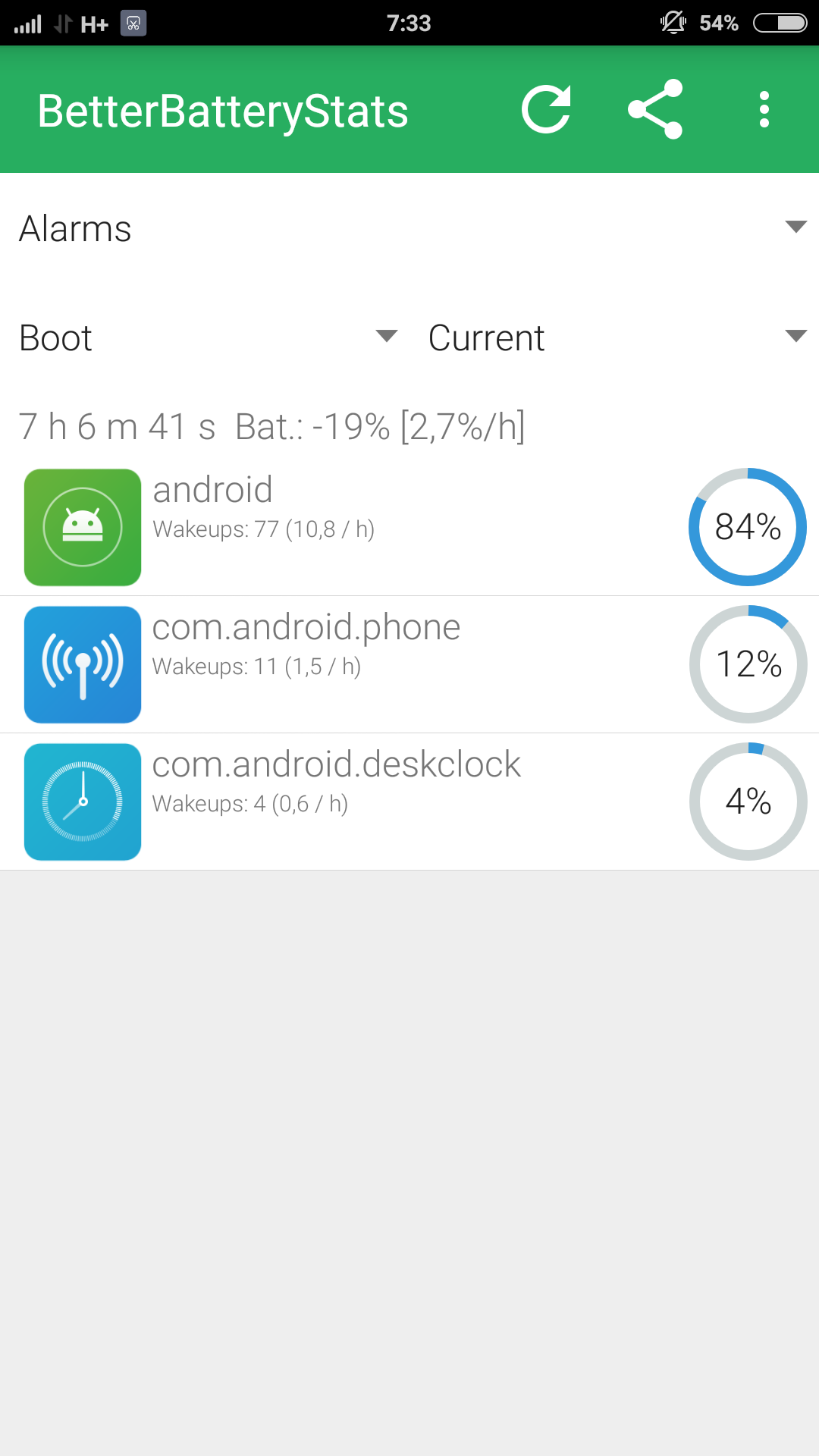Open the Current reference dropdown
This screenshot has width=819, height=1456.
614,337
